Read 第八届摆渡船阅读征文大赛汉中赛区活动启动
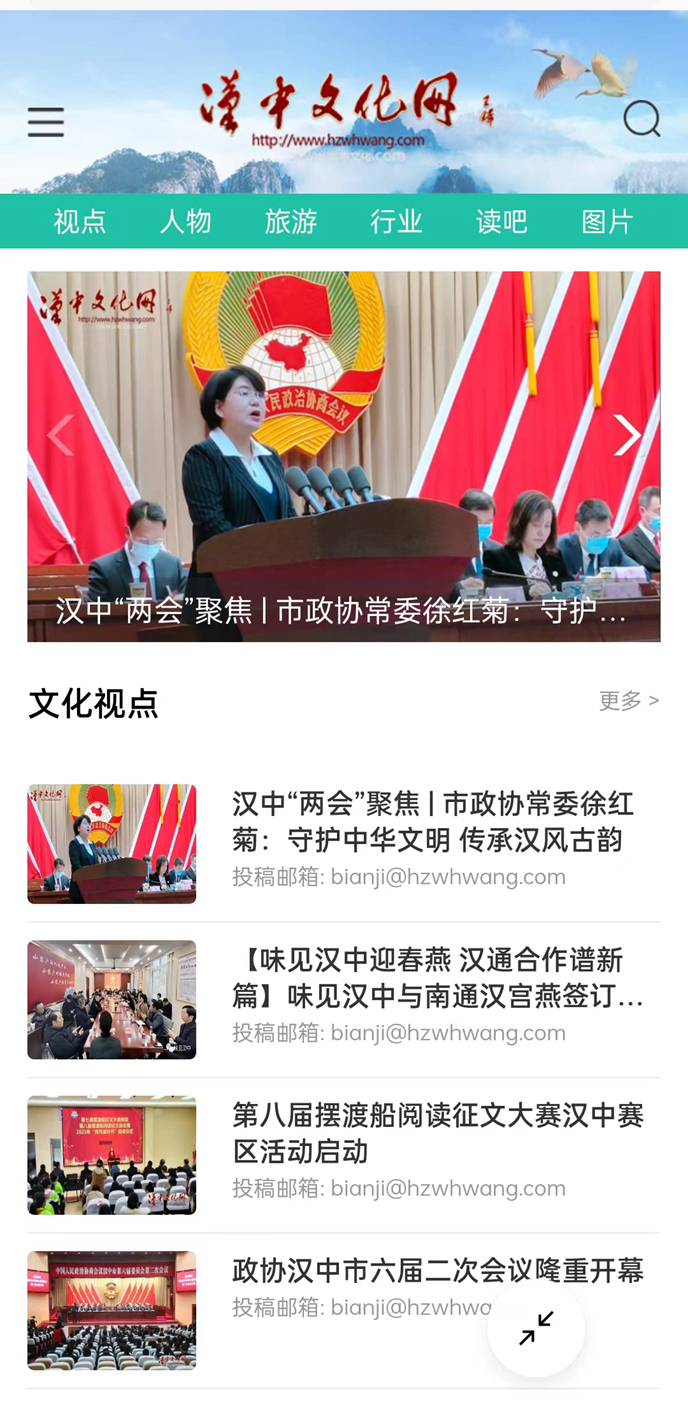 point(438,1133)
